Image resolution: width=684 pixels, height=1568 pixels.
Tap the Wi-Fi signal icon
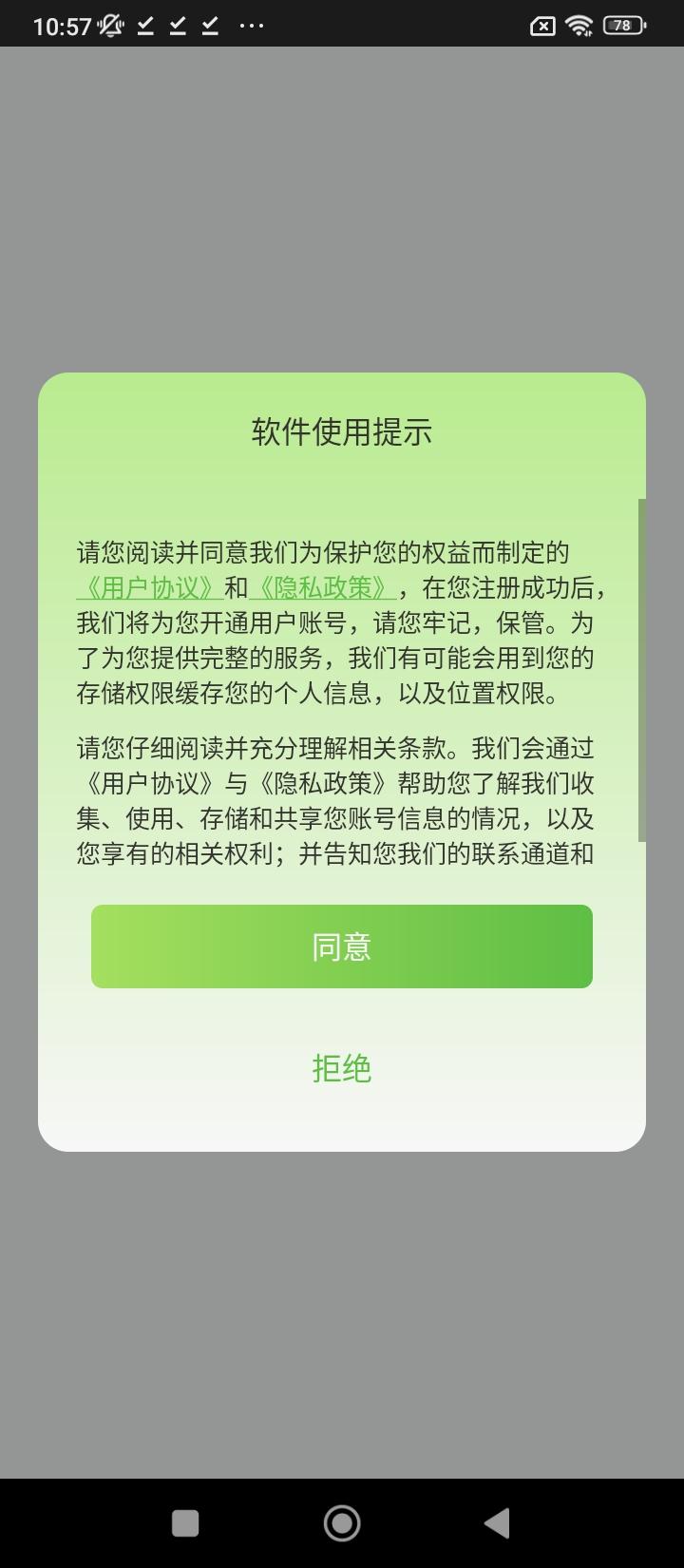point(580,26)
